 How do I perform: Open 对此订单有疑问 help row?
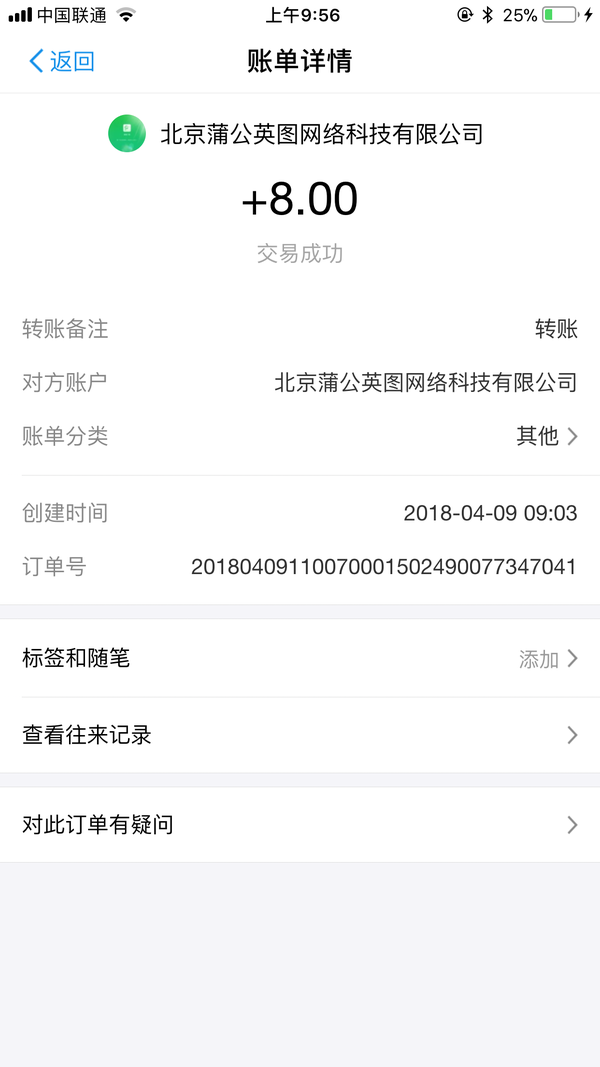(300, 825)
